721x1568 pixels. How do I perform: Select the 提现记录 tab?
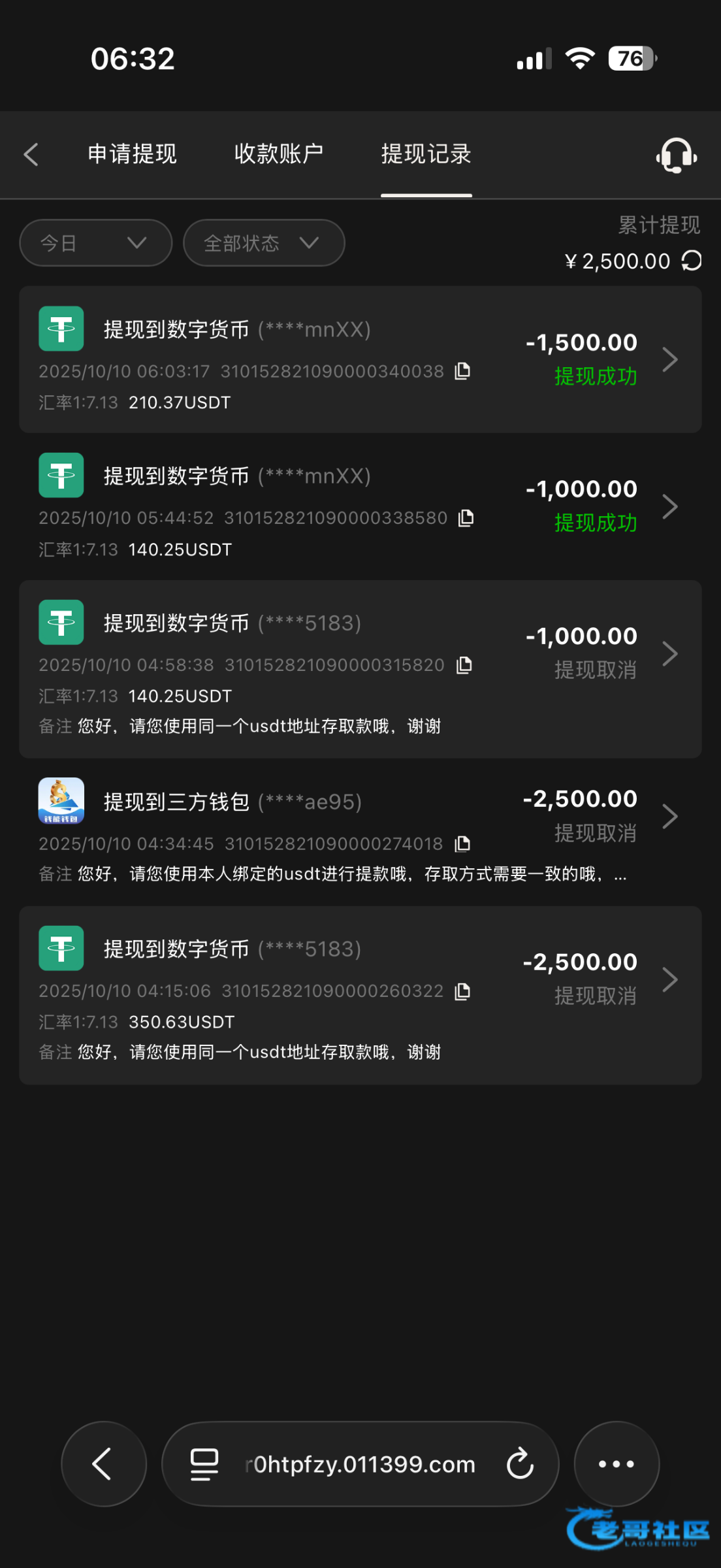[426, 154]
